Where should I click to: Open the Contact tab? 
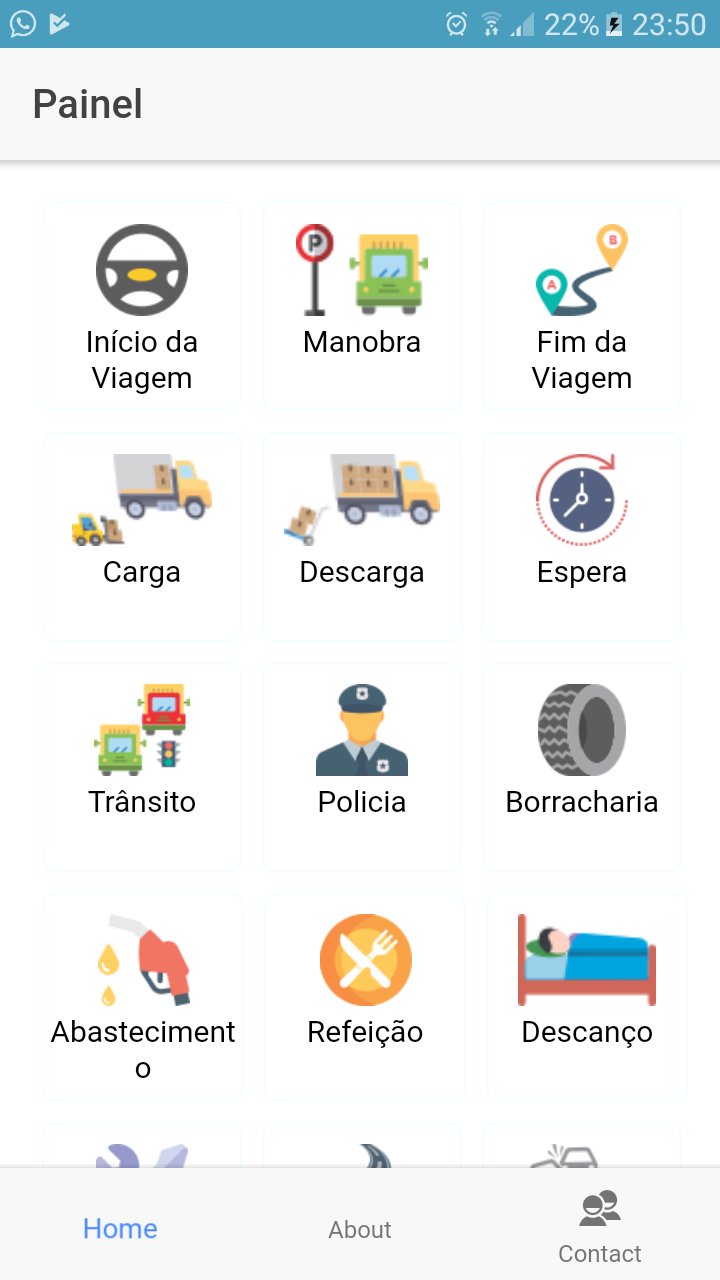600,1229
